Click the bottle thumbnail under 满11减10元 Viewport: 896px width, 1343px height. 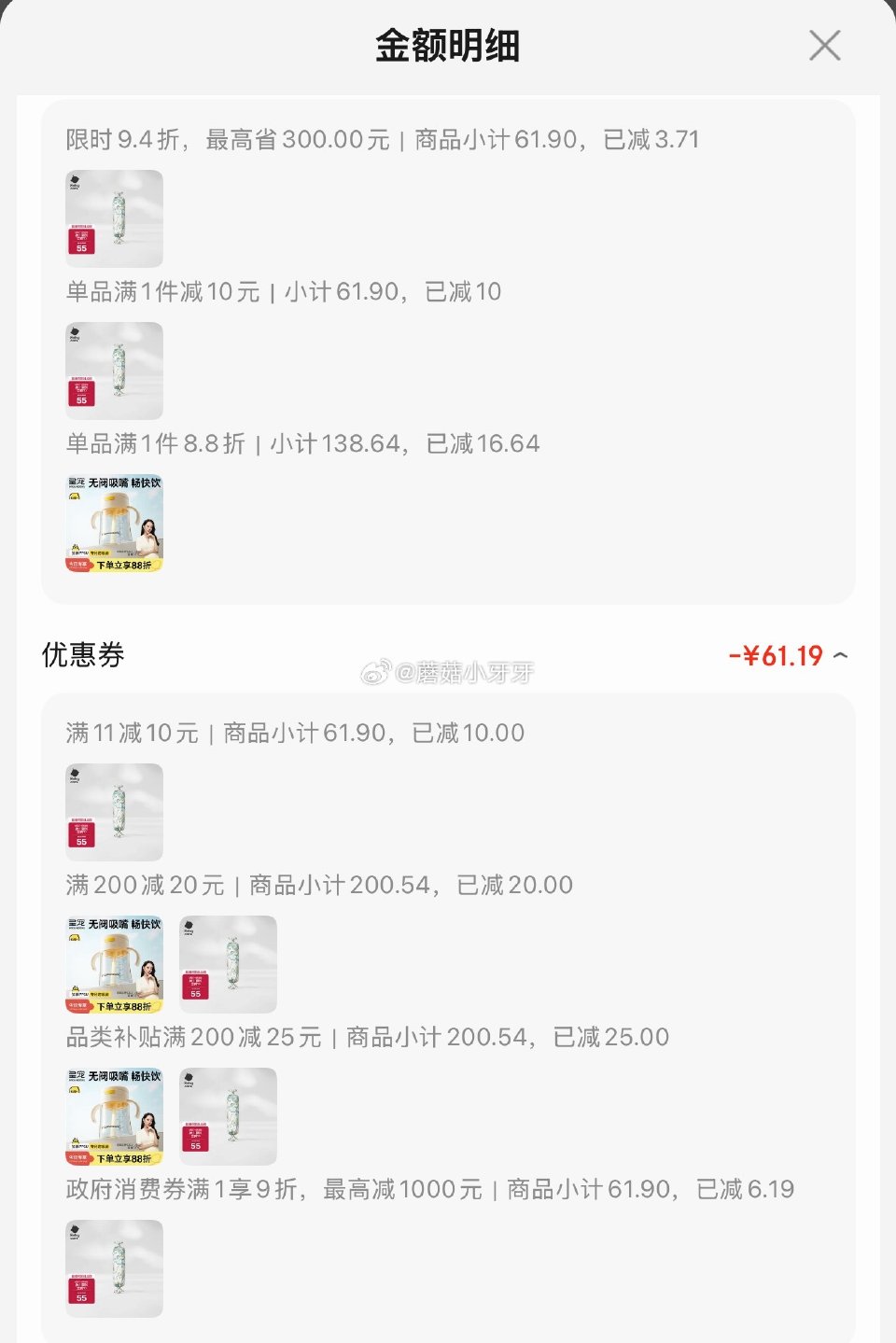tap(114, 811)
